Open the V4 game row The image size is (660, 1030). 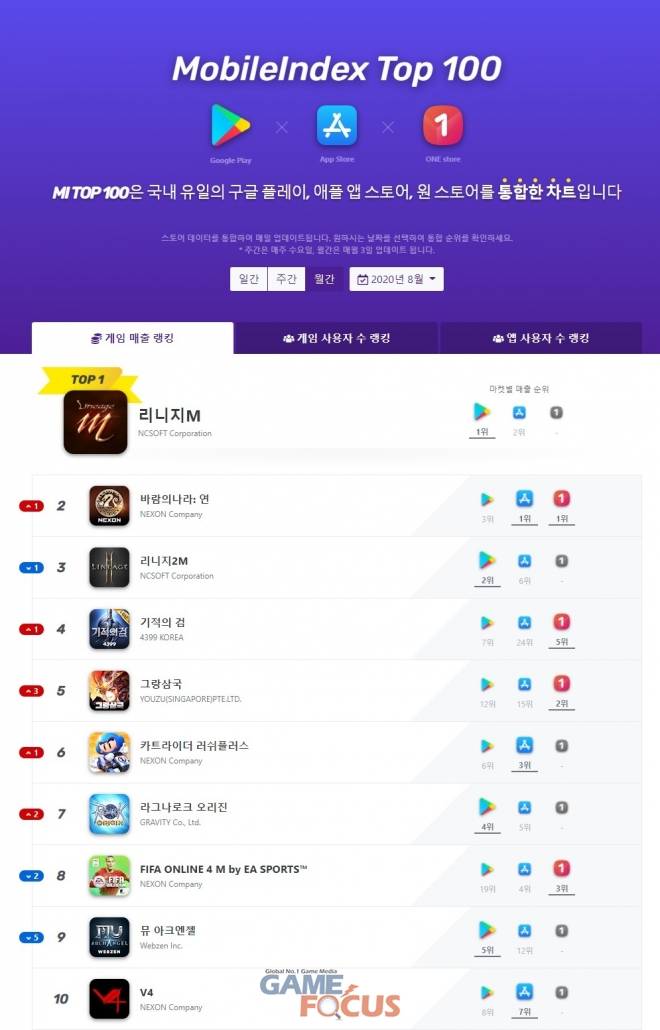[x=146, y=992]
